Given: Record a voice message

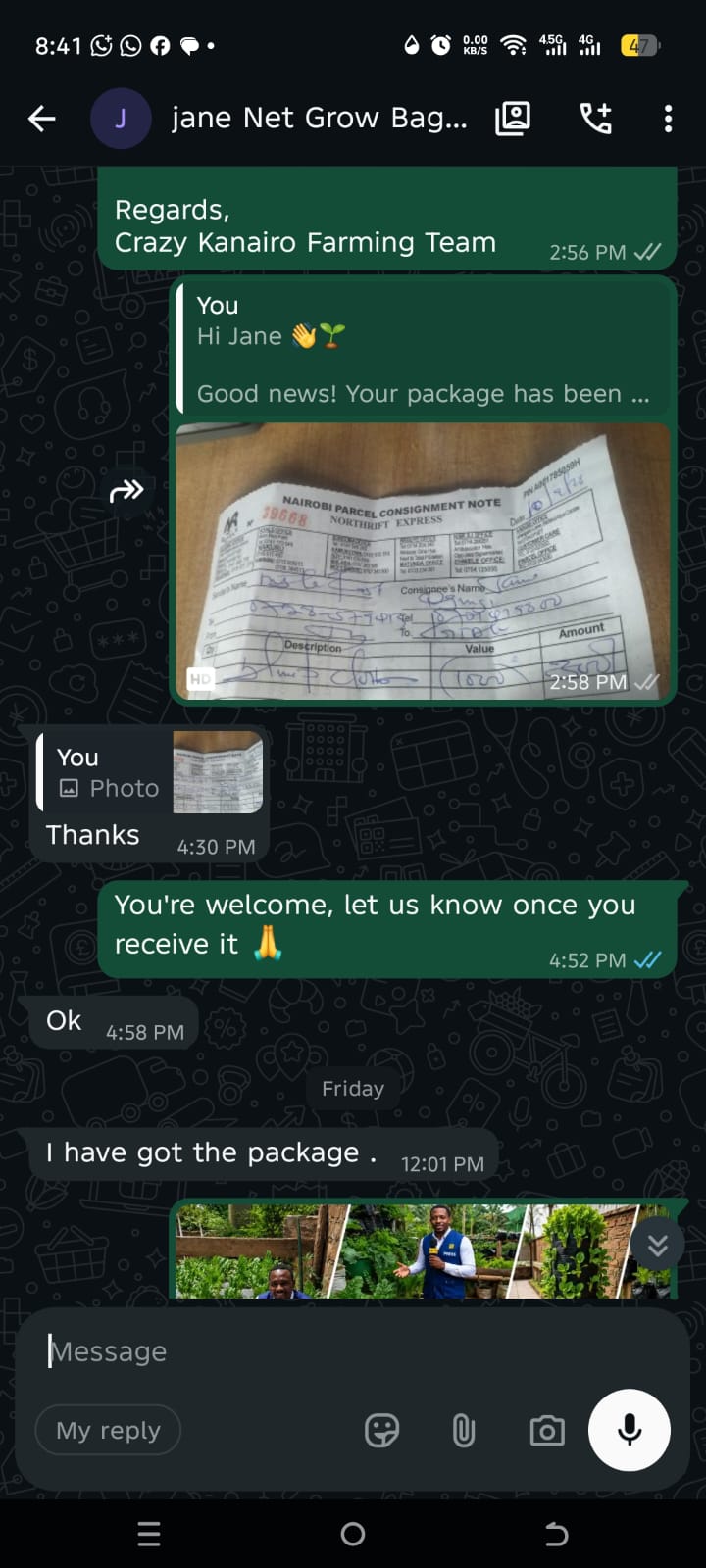Looking at the screenshot, I should [x=630, y=1430].
